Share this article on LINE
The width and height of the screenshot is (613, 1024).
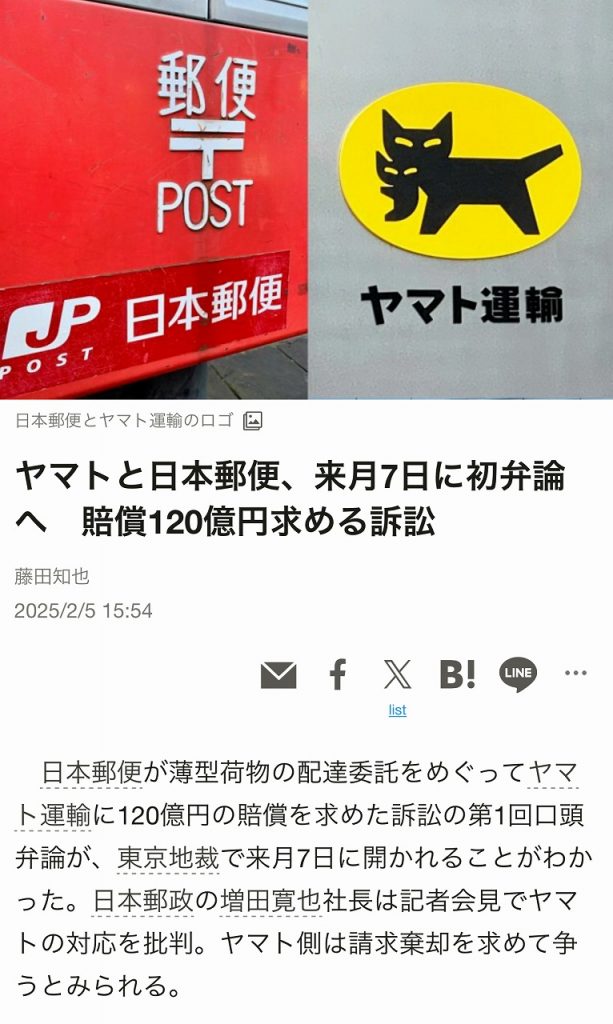tap(518, 675)
